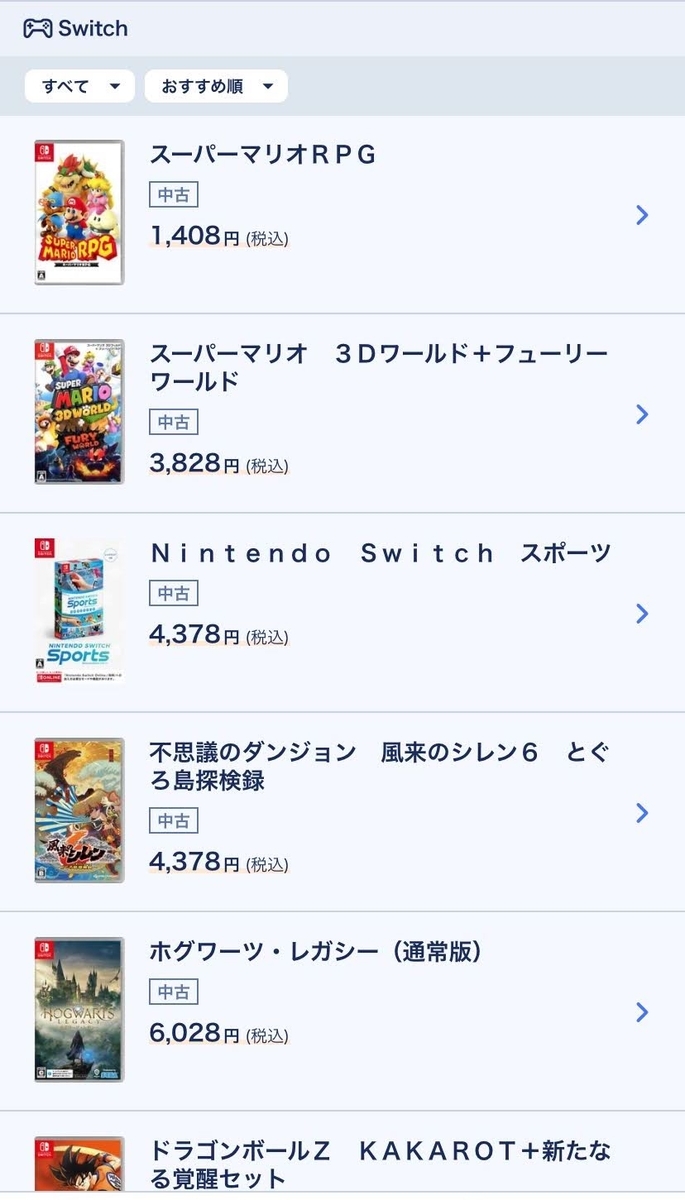Open ホグワーツ・レガシー(通常版) listing
Viewport: 685px width, 1200px height.
click(x=342, y=1010)
